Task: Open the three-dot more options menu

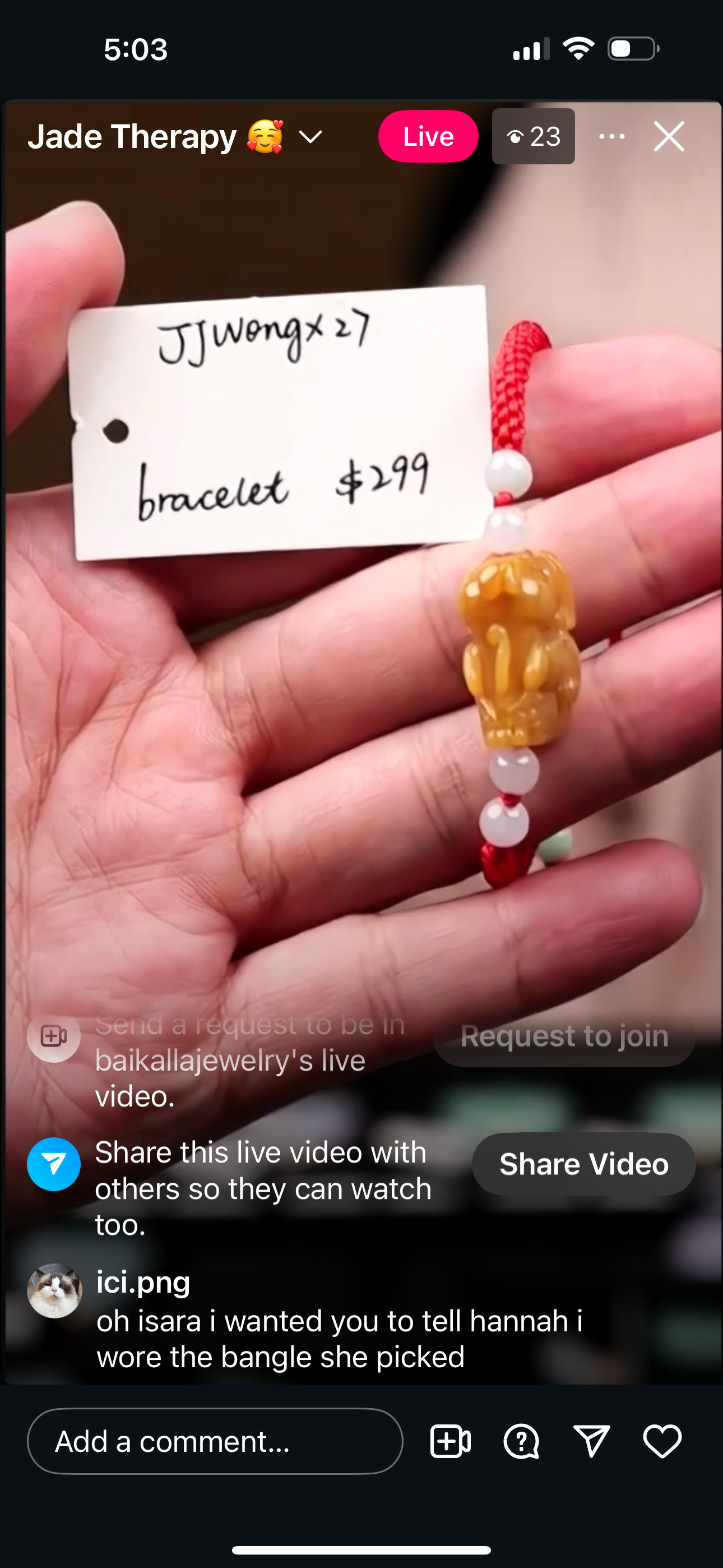Action: 611,136
